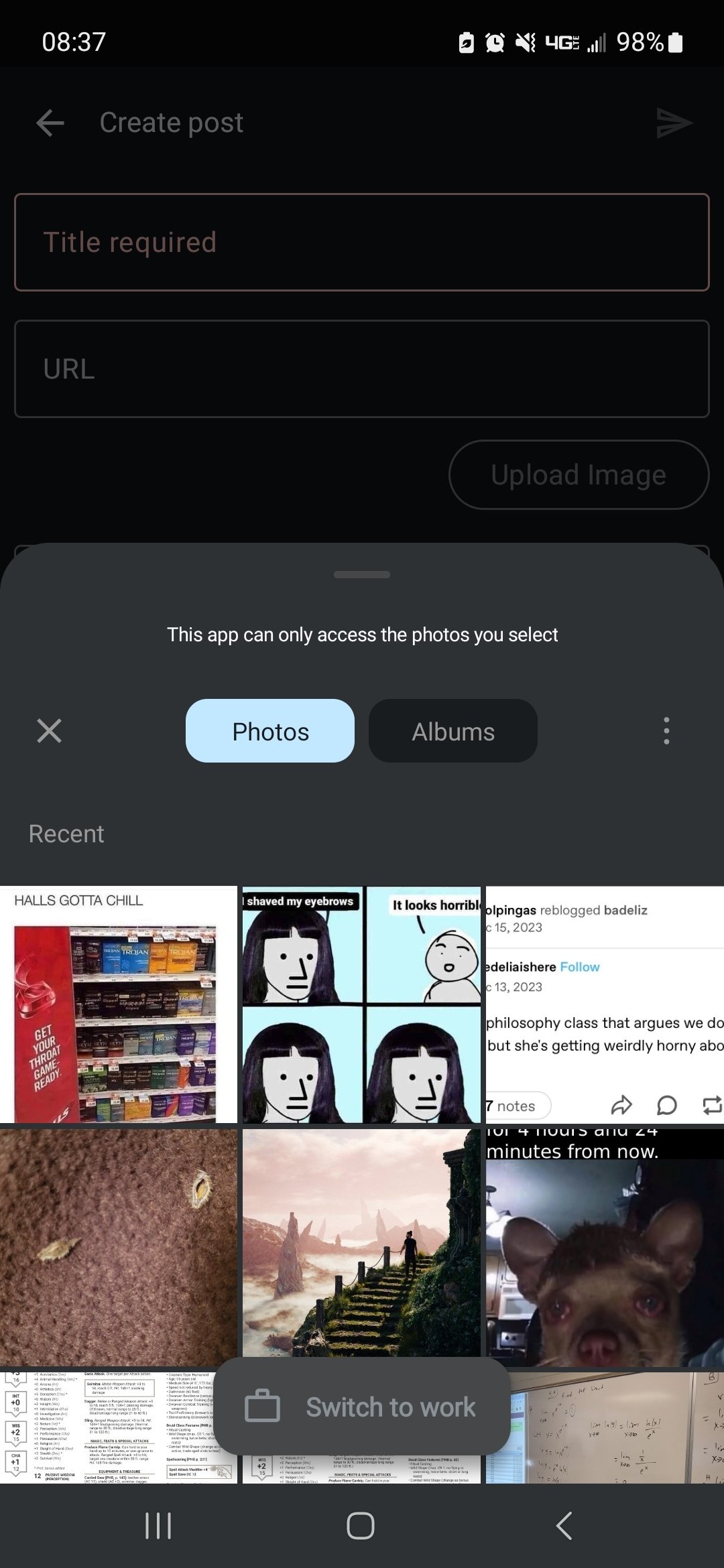This screenshot has height=1568, width=724.
Task: Open the photo picker overflow menu
Action: click(666, 730)
